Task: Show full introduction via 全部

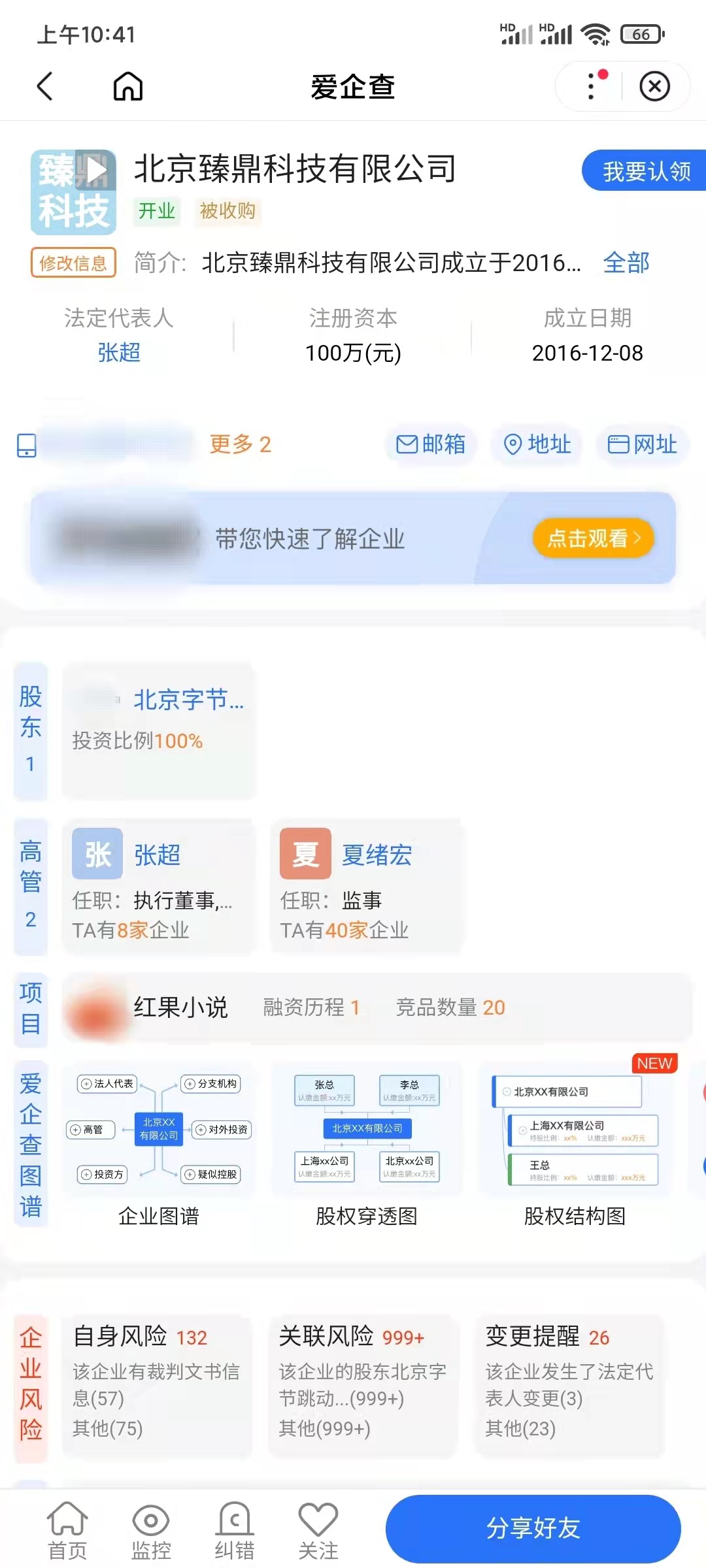Action: [626, 263]
